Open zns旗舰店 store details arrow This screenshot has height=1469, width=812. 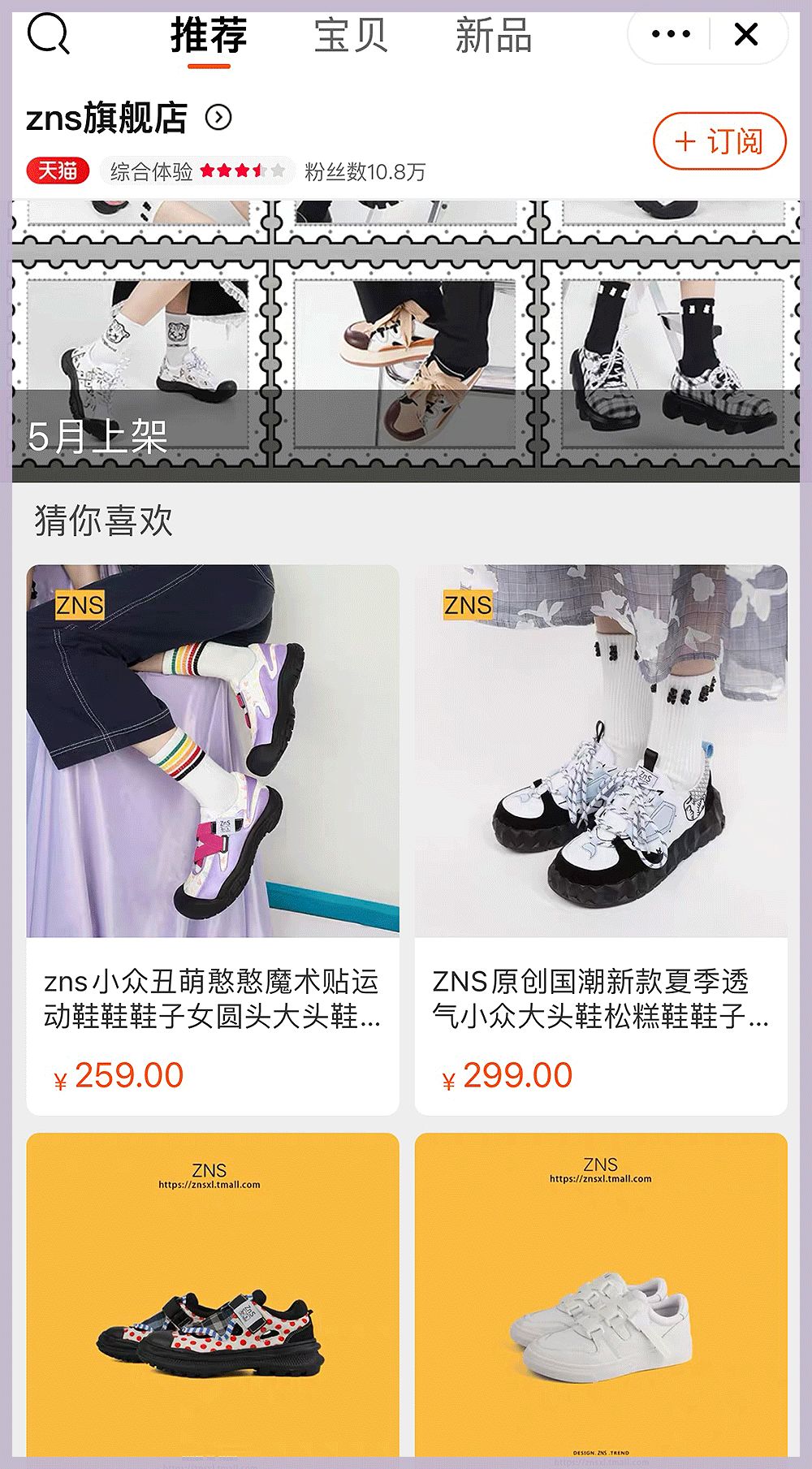pyautogui.click(x=218, y=118)
